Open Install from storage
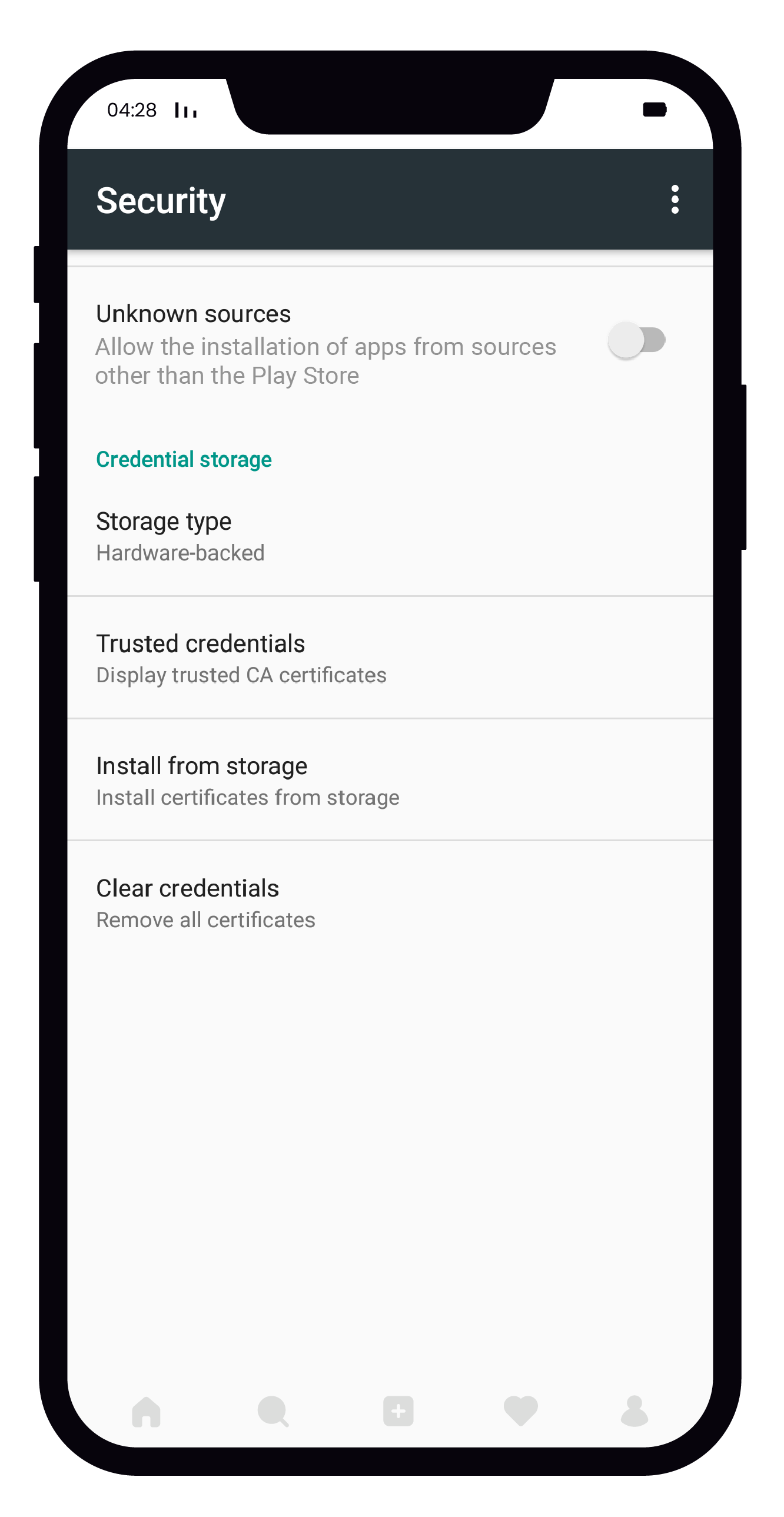This screenshot has width=784, height=1517. pos(201,766)
